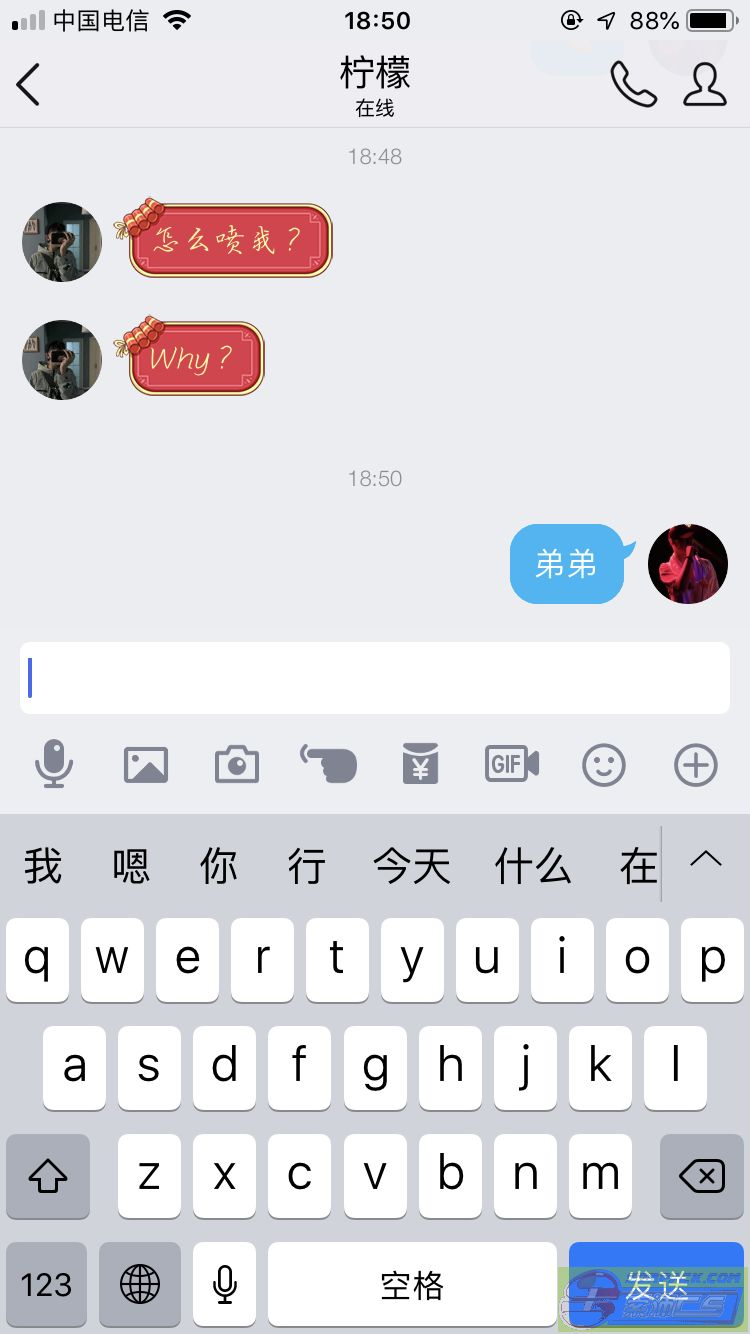Select the suggested word 今天
The image size is (750, 1334).
(x=412, y=866)
